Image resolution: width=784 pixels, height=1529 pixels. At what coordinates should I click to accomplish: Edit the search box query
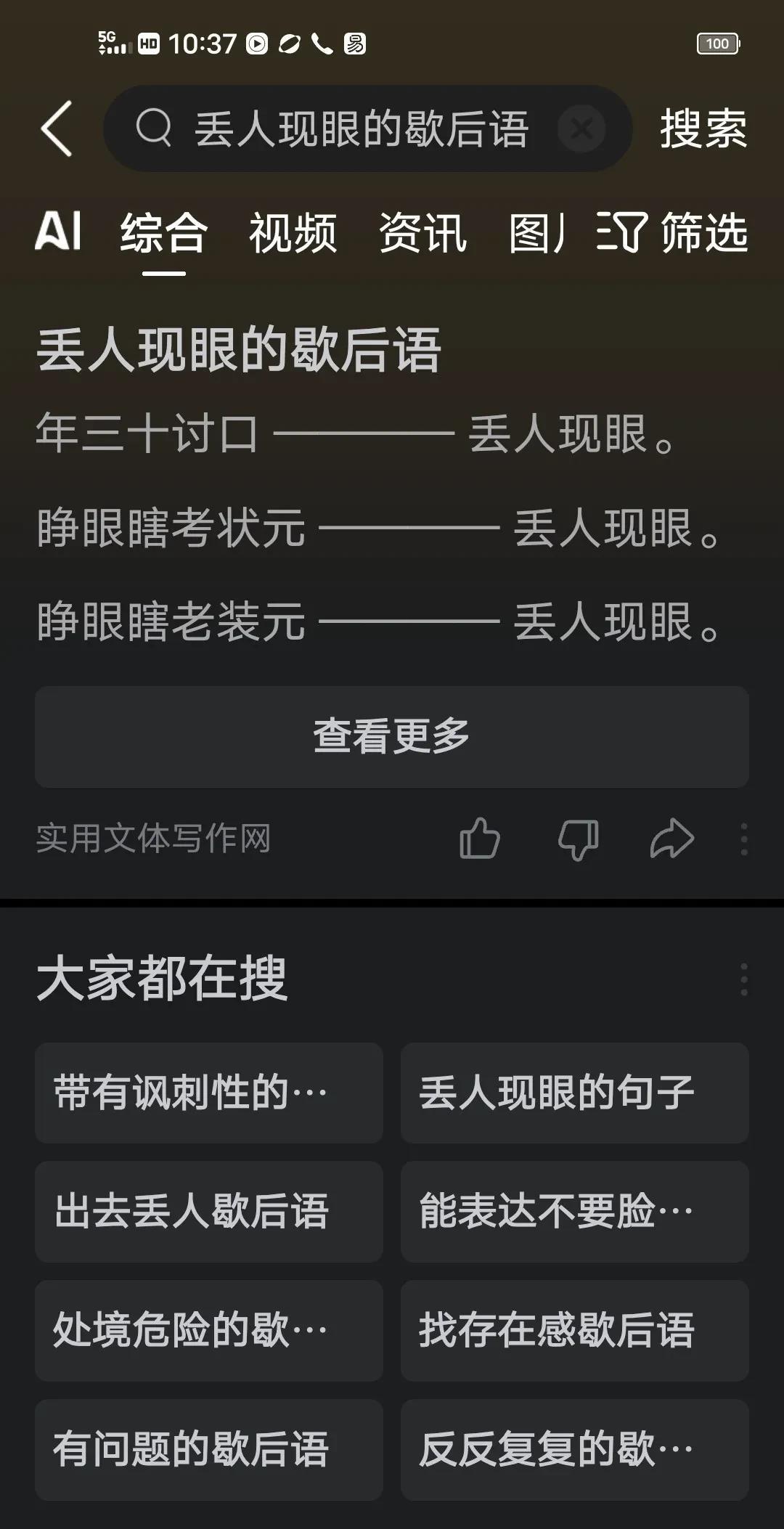click(x=361, y=129)
